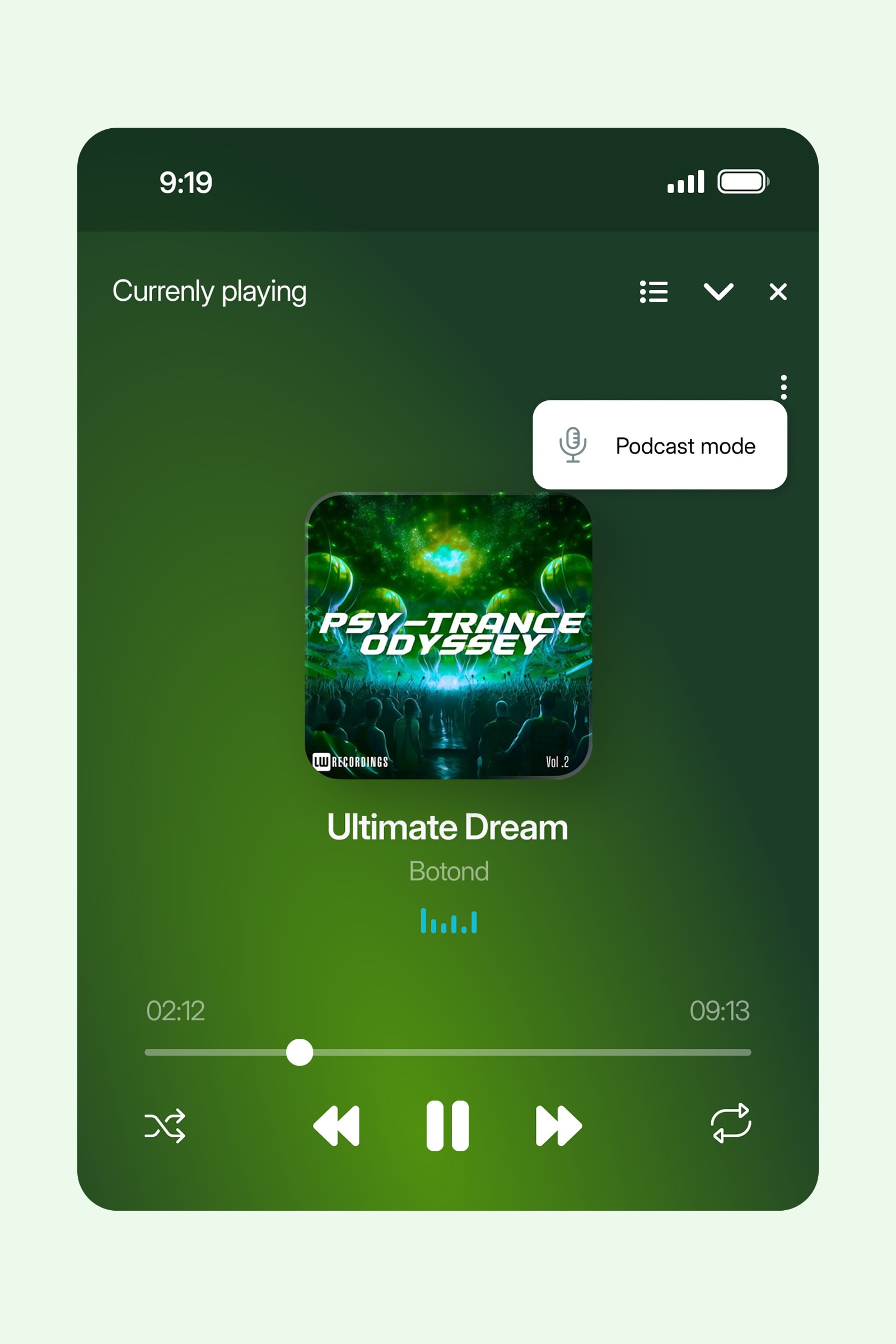Open the three-dot options menu
Screen dimensions: 896x1344
point(783,388)
